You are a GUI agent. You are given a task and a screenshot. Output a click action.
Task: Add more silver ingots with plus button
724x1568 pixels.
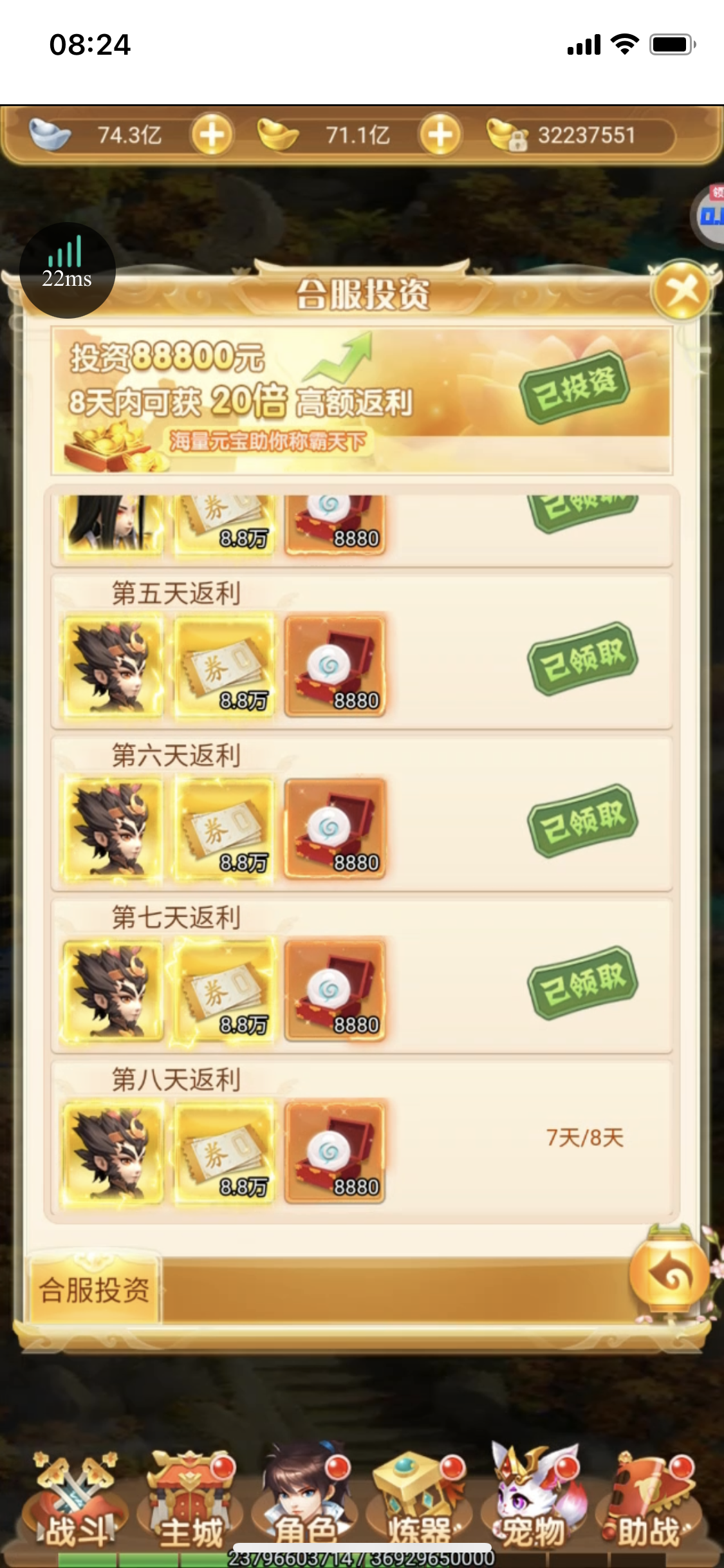tap(212, 135)
